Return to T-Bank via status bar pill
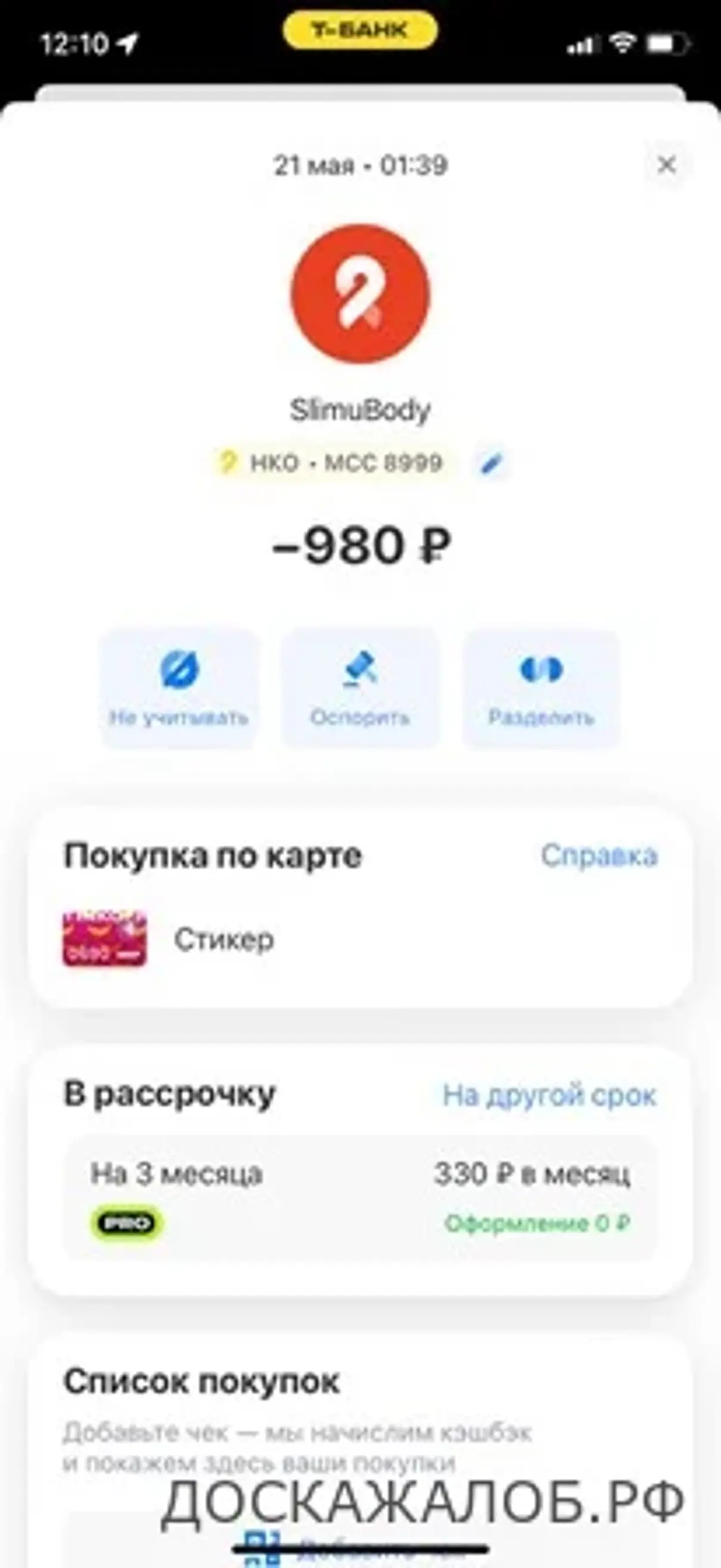This screenshot has height=1568, width=721. coord(359,30)
